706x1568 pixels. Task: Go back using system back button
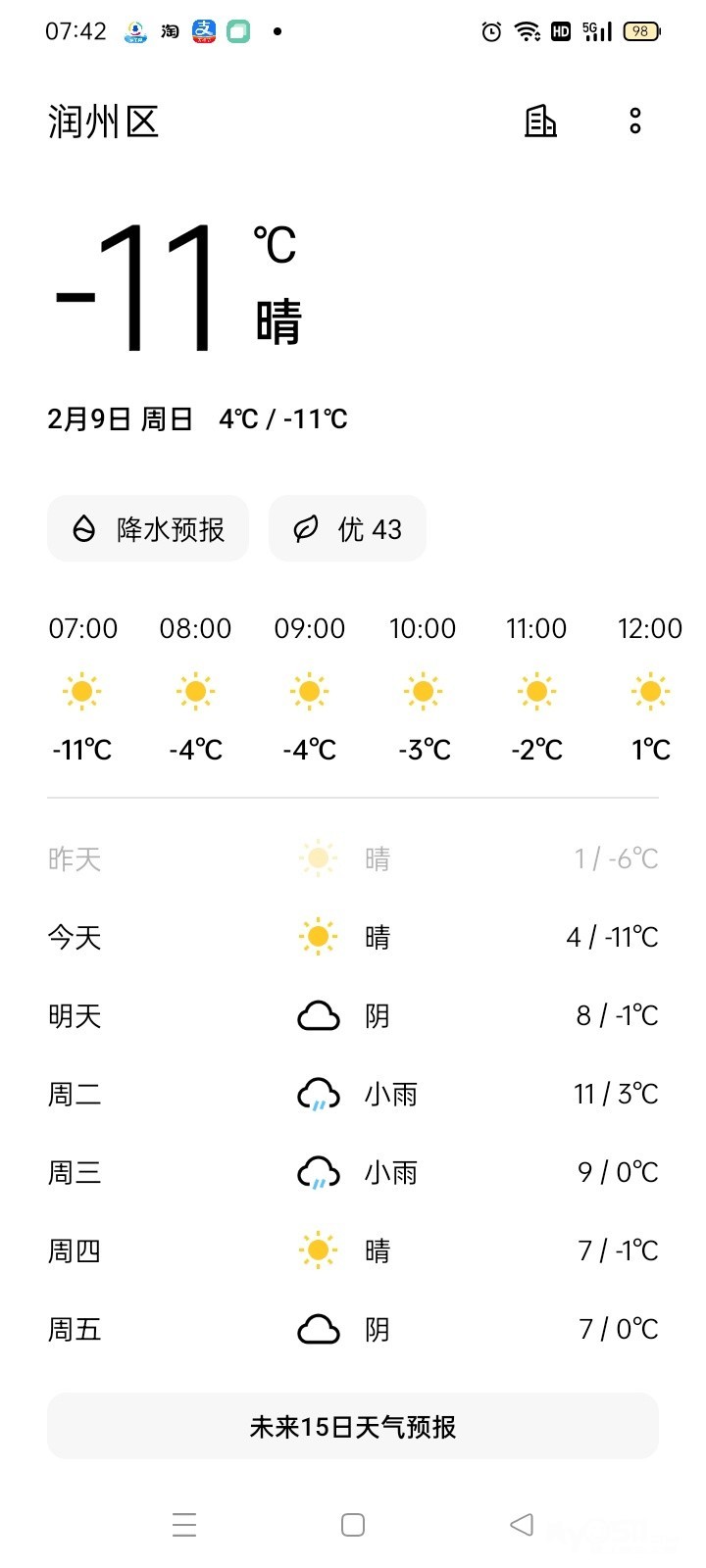522,1525
